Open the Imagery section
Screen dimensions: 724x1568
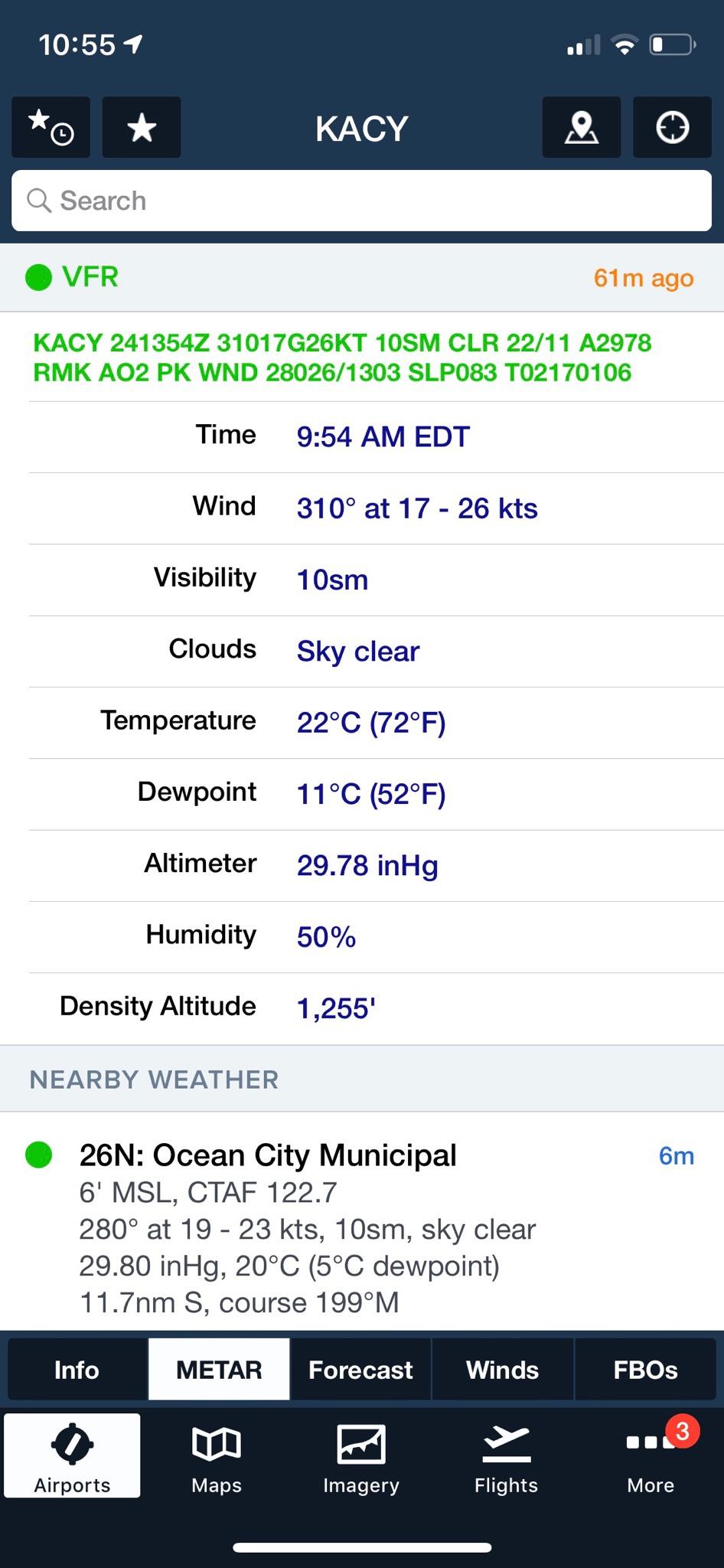(x=361, y=1455)
